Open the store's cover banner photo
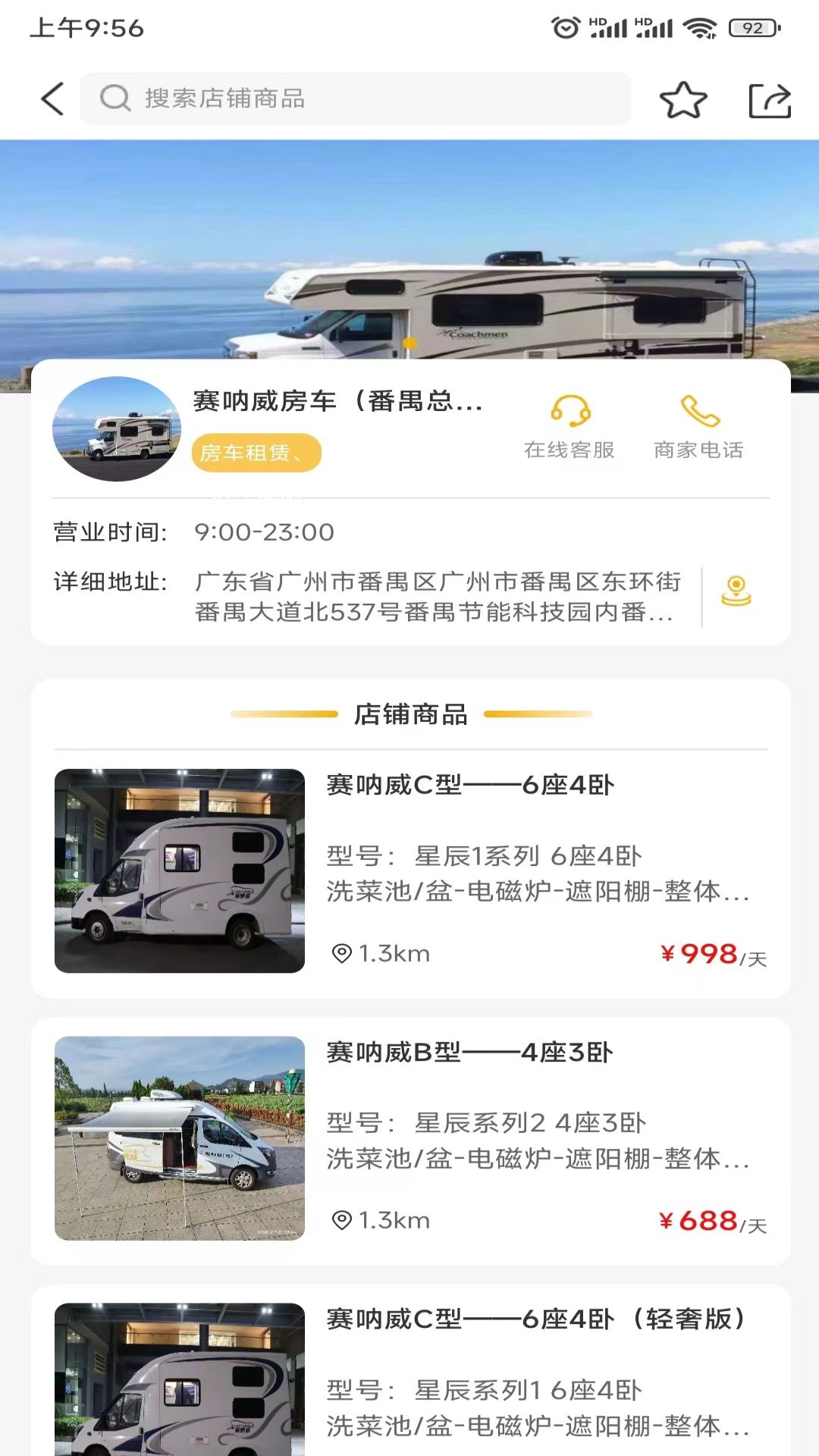Viewport: 819px width, 1456px height. [409, 243]
